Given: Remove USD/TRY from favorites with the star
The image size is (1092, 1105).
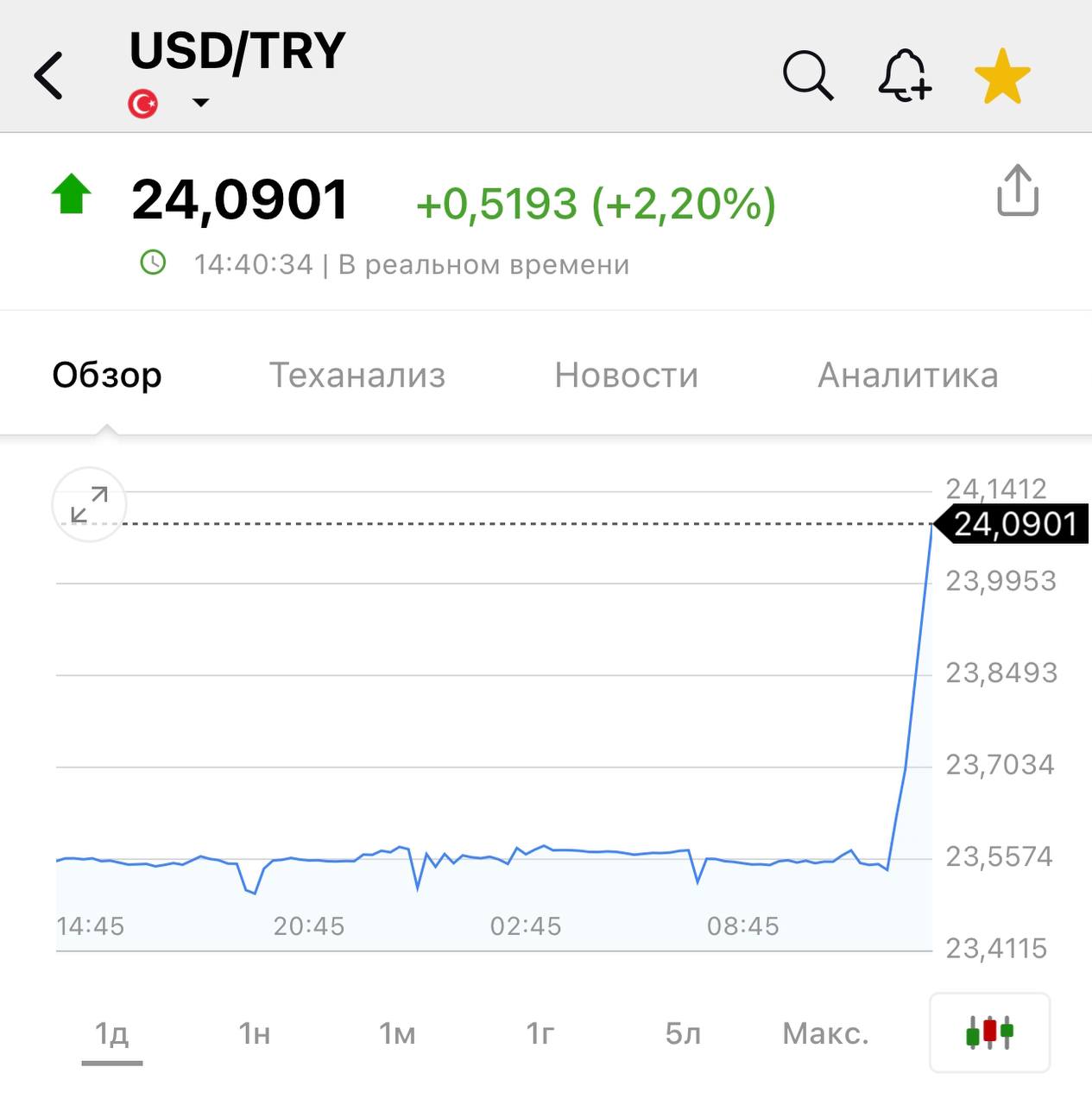Looking at the screenshot, I should (x=1002, y=77).
